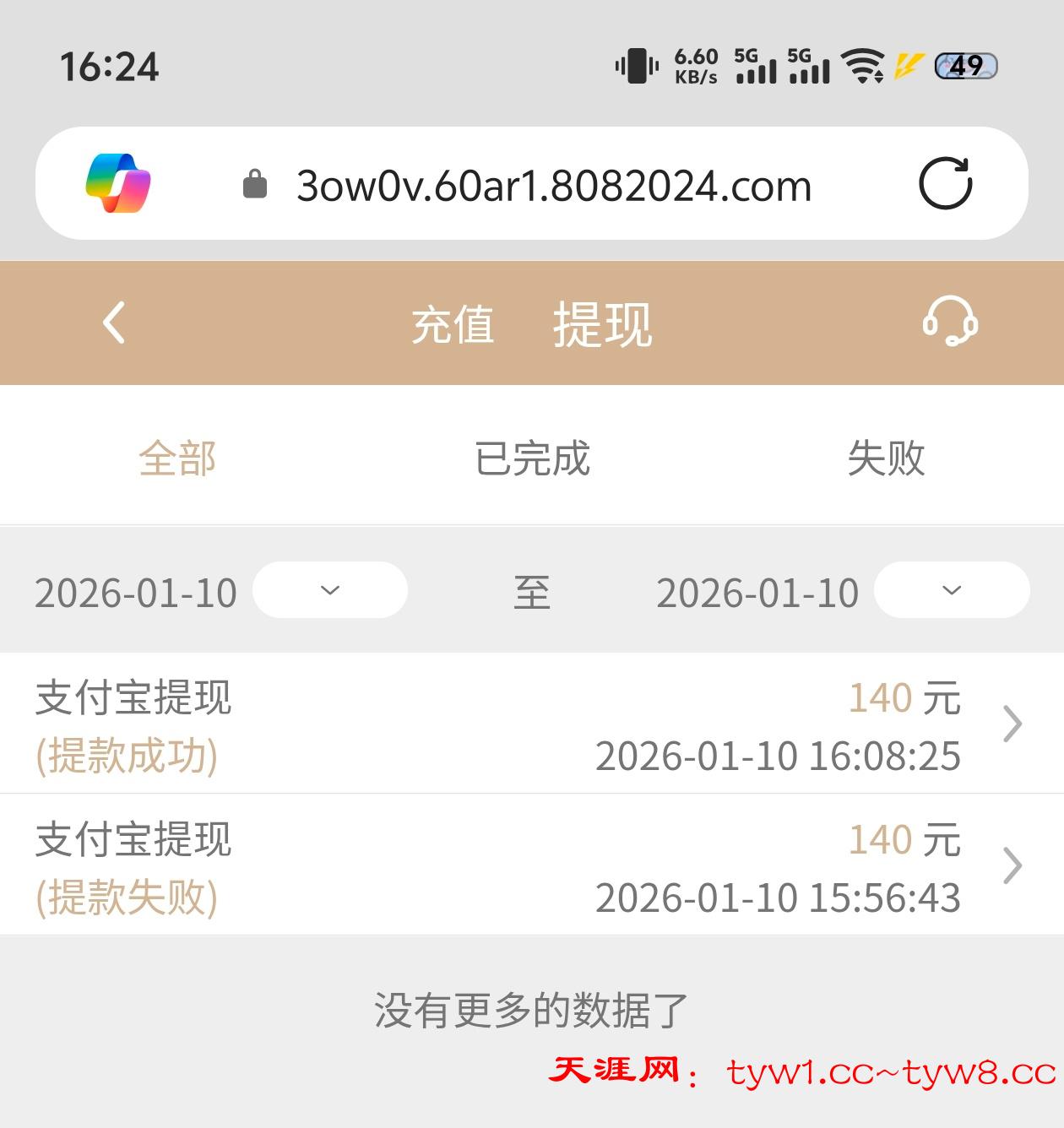The height and width of the screenshot is (1128, 1064).
Task: Open the 提款成功 withdrawal at 16:08:25
Action: point(532,724)
